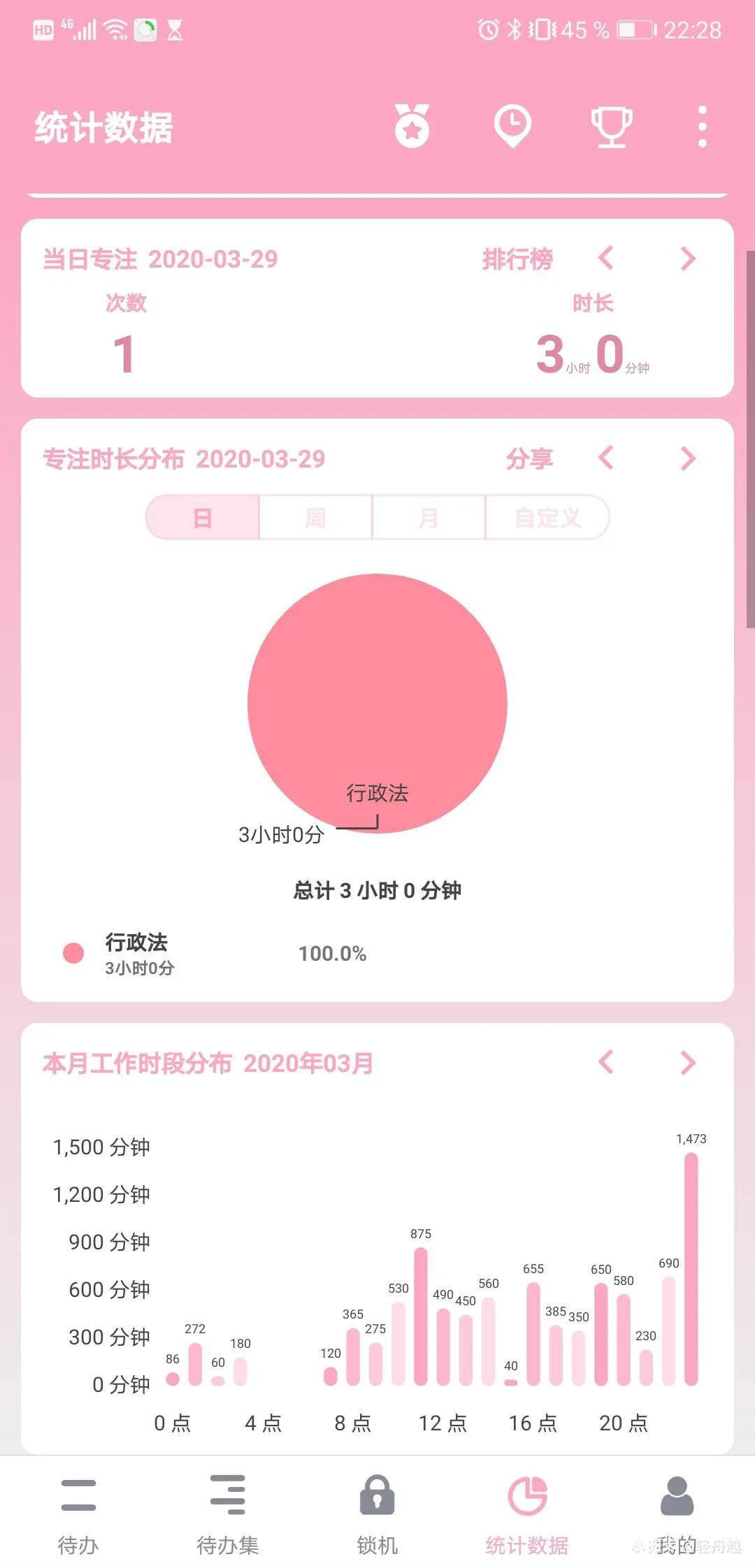Open the 待办集 tab

click(x=228, y=1514)
